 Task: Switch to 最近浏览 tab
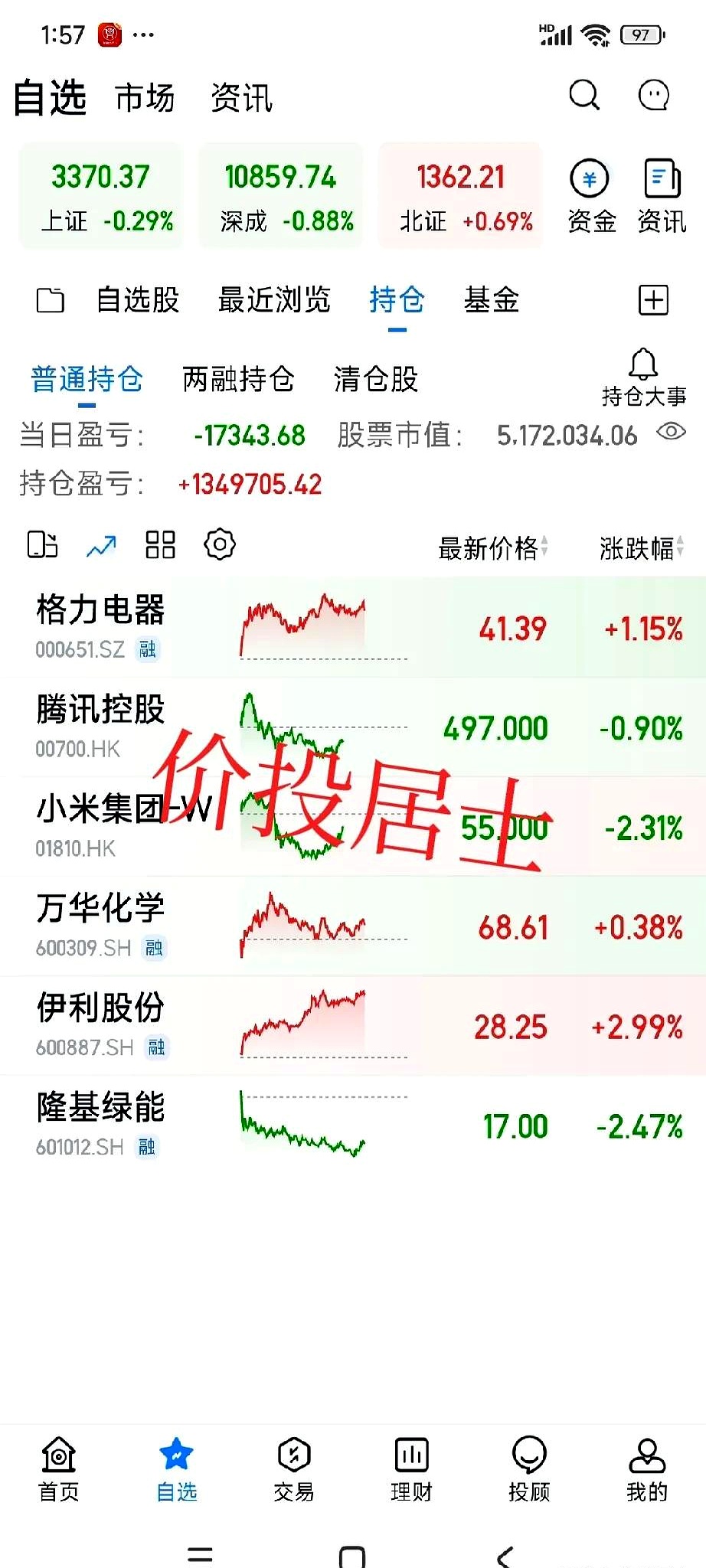pos(274,300)
